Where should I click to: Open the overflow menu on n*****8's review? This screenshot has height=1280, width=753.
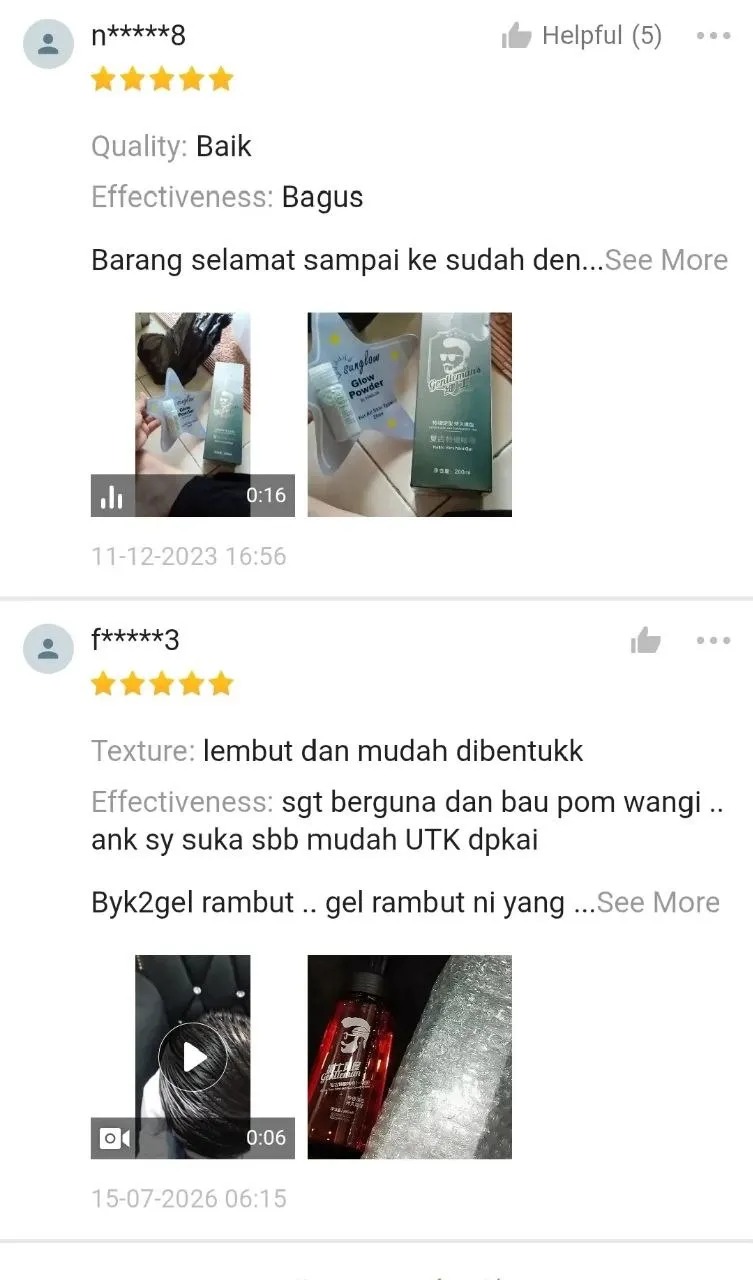tap(714, 36)
